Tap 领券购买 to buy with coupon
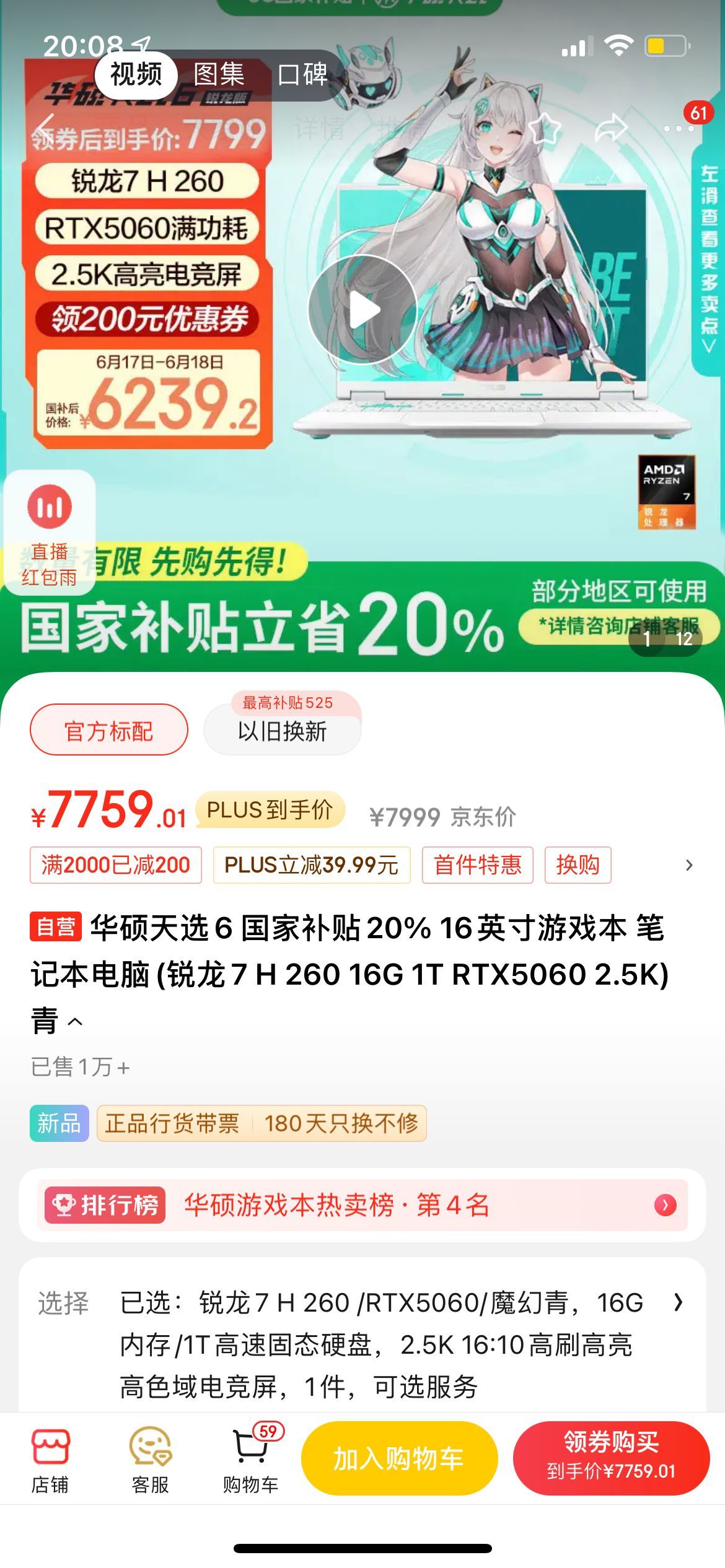 [611, 1459]
